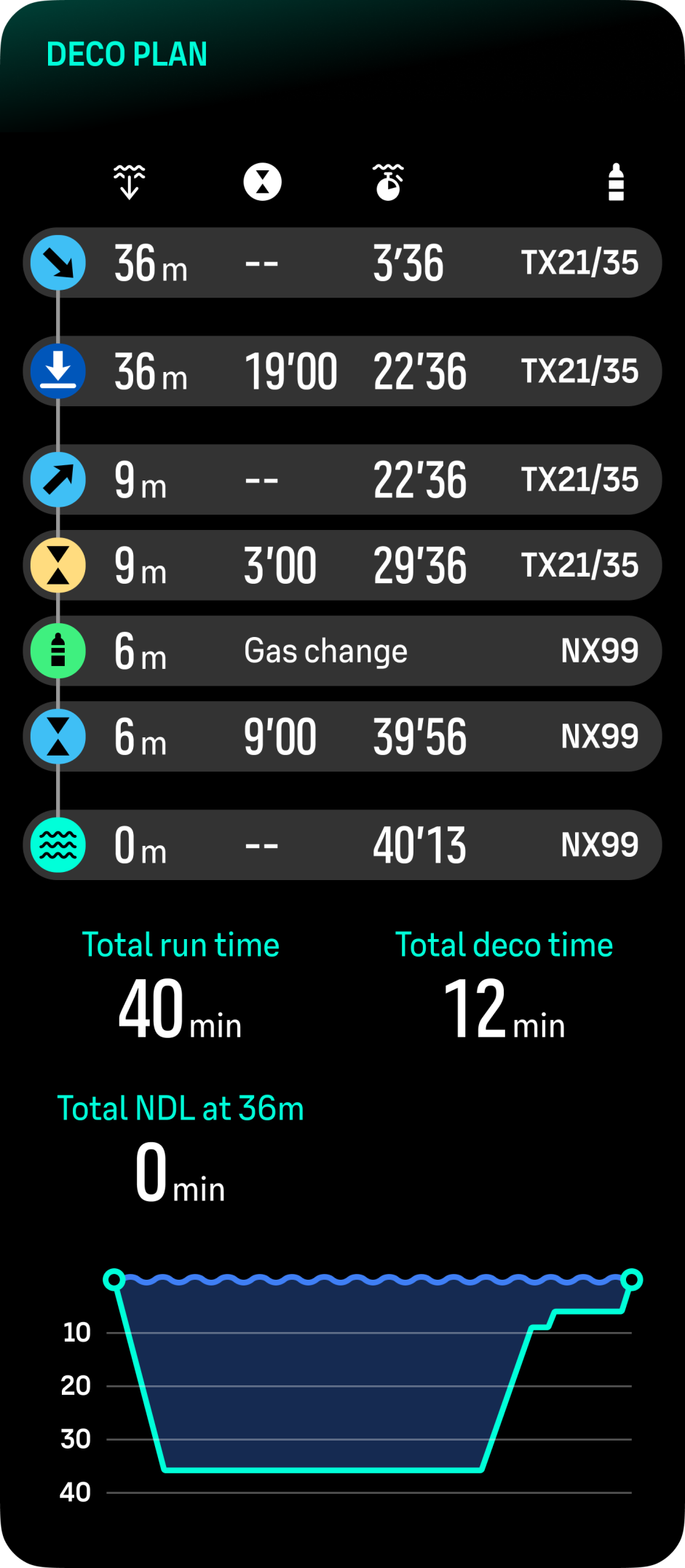Select the Gas change row
The width and height of the screenshot is (685, 1568).
342,650
